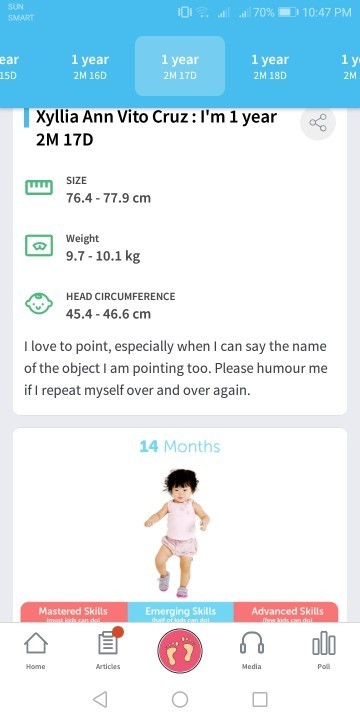Tap the system back button

(x=100, y=699)
